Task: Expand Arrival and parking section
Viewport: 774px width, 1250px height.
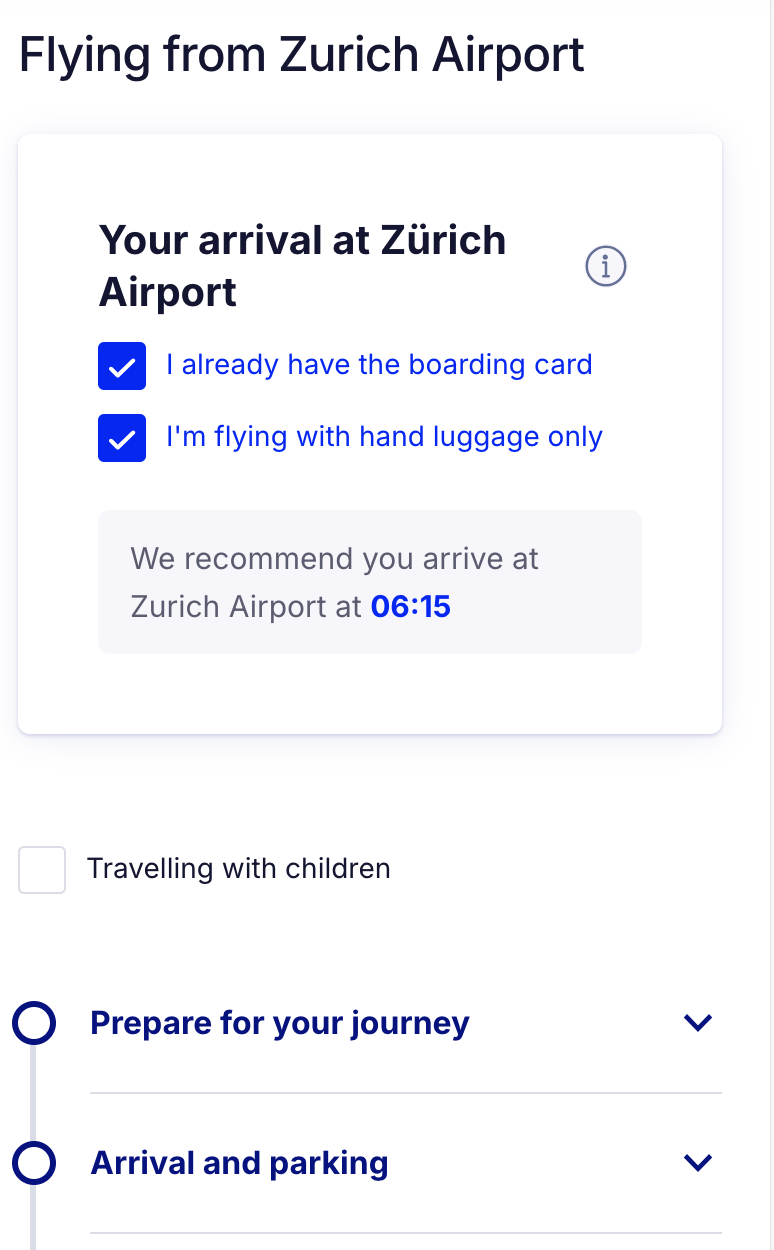Action: [697, 1163]
